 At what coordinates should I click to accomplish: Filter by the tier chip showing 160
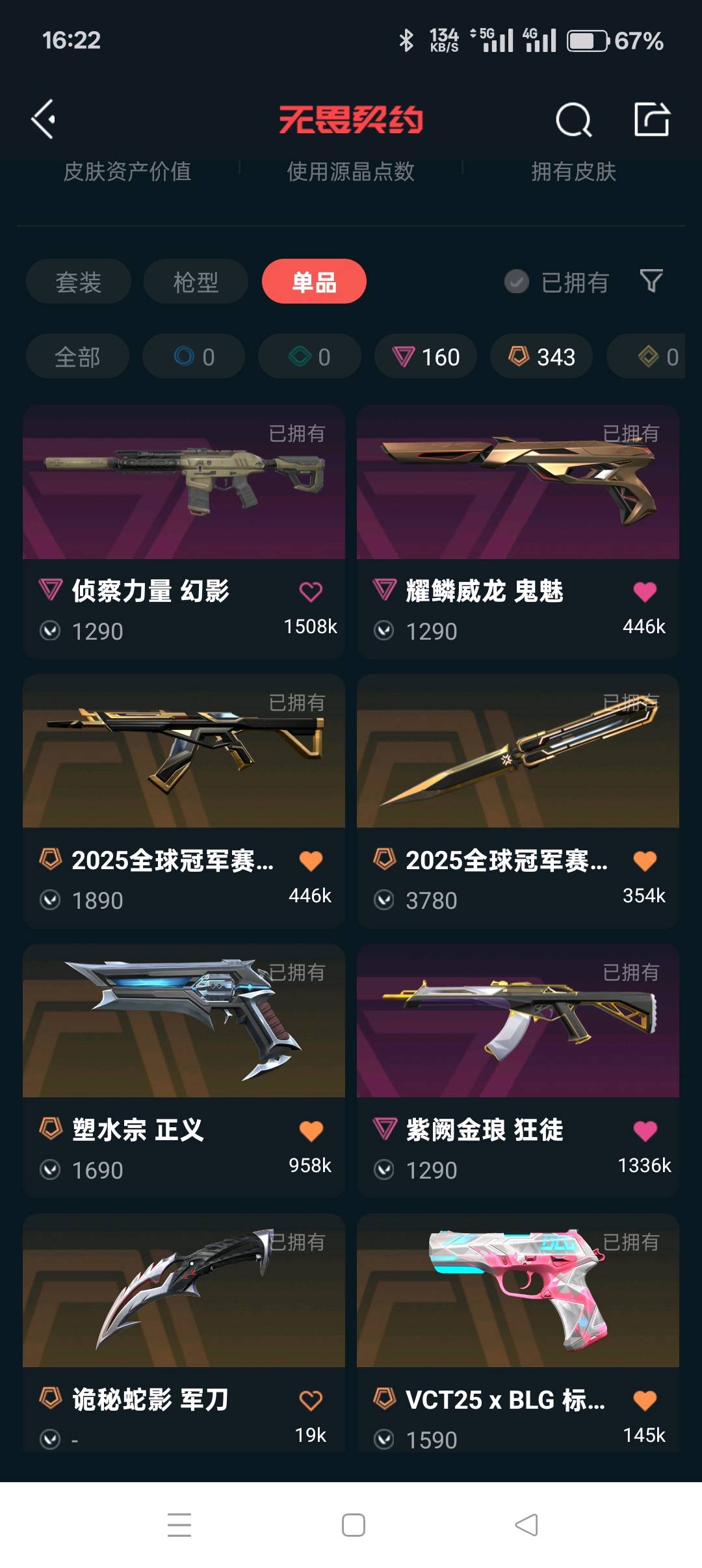426,357
